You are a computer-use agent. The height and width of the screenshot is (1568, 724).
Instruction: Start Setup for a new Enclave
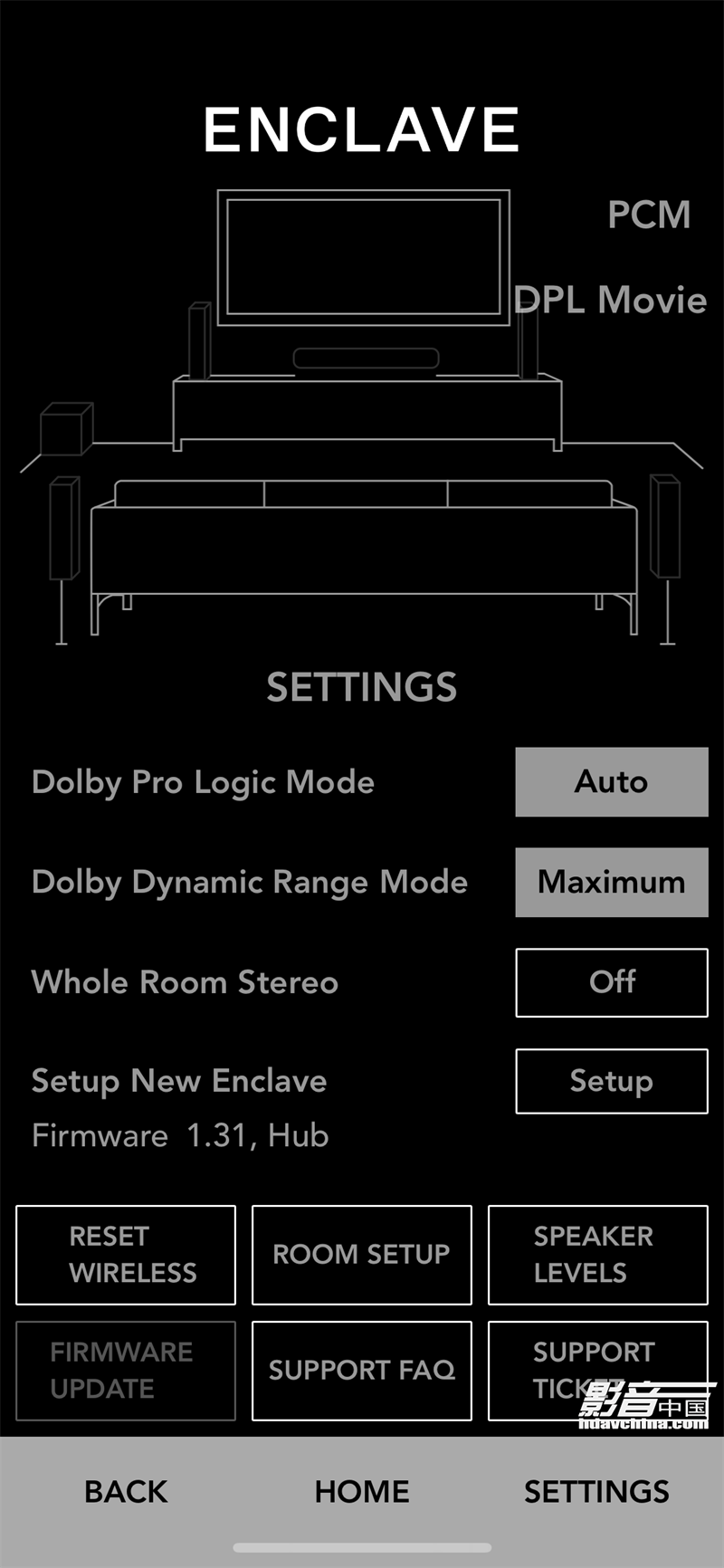pyautogui.click(x=611, y=1081)
